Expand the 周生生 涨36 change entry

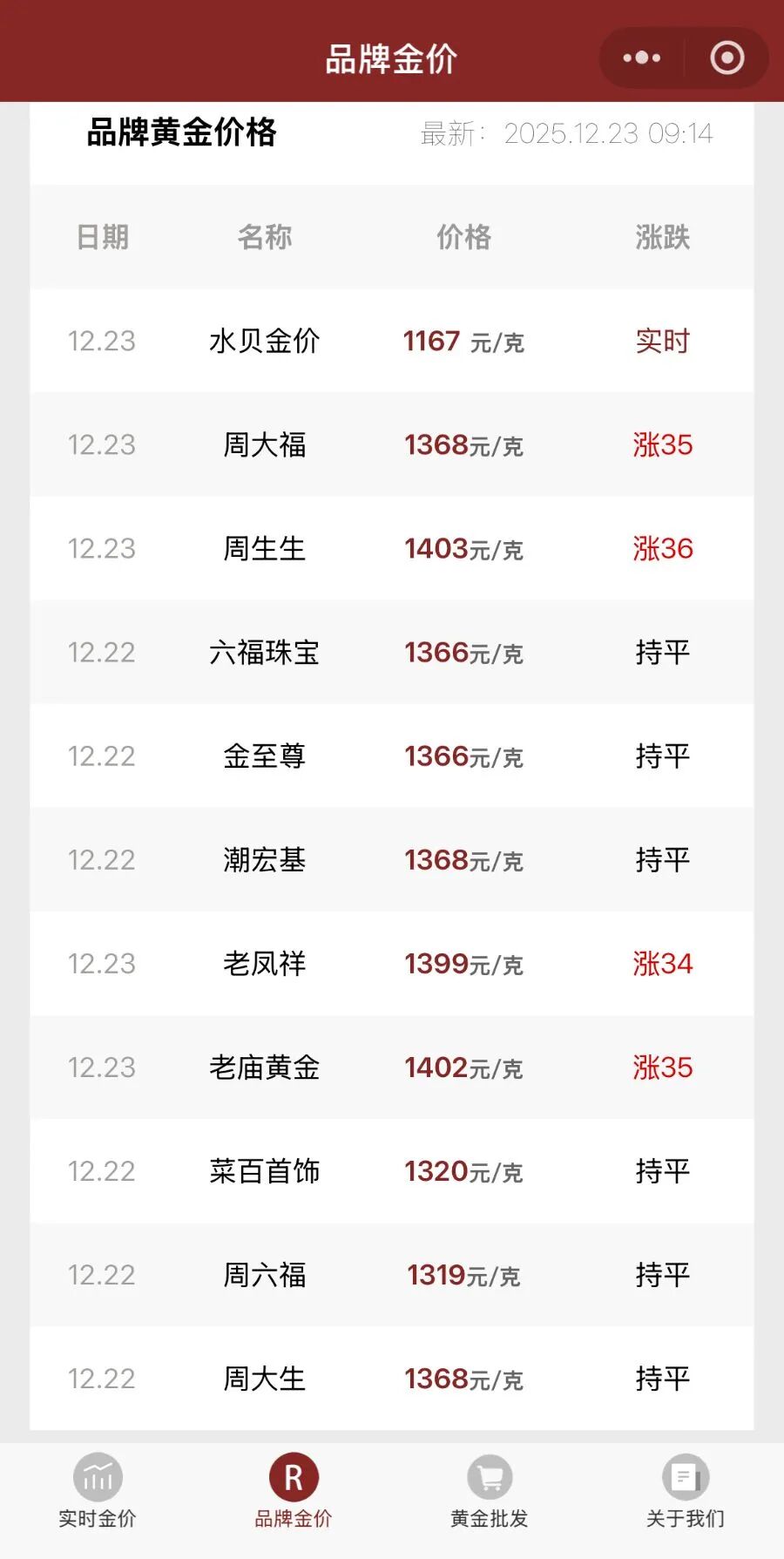(663, 548)
